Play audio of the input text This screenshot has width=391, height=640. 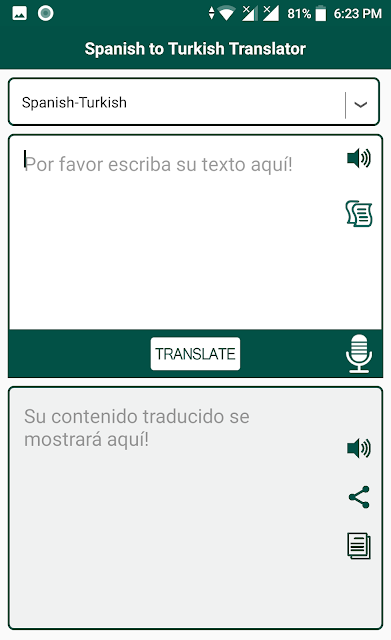click(359, 158)
